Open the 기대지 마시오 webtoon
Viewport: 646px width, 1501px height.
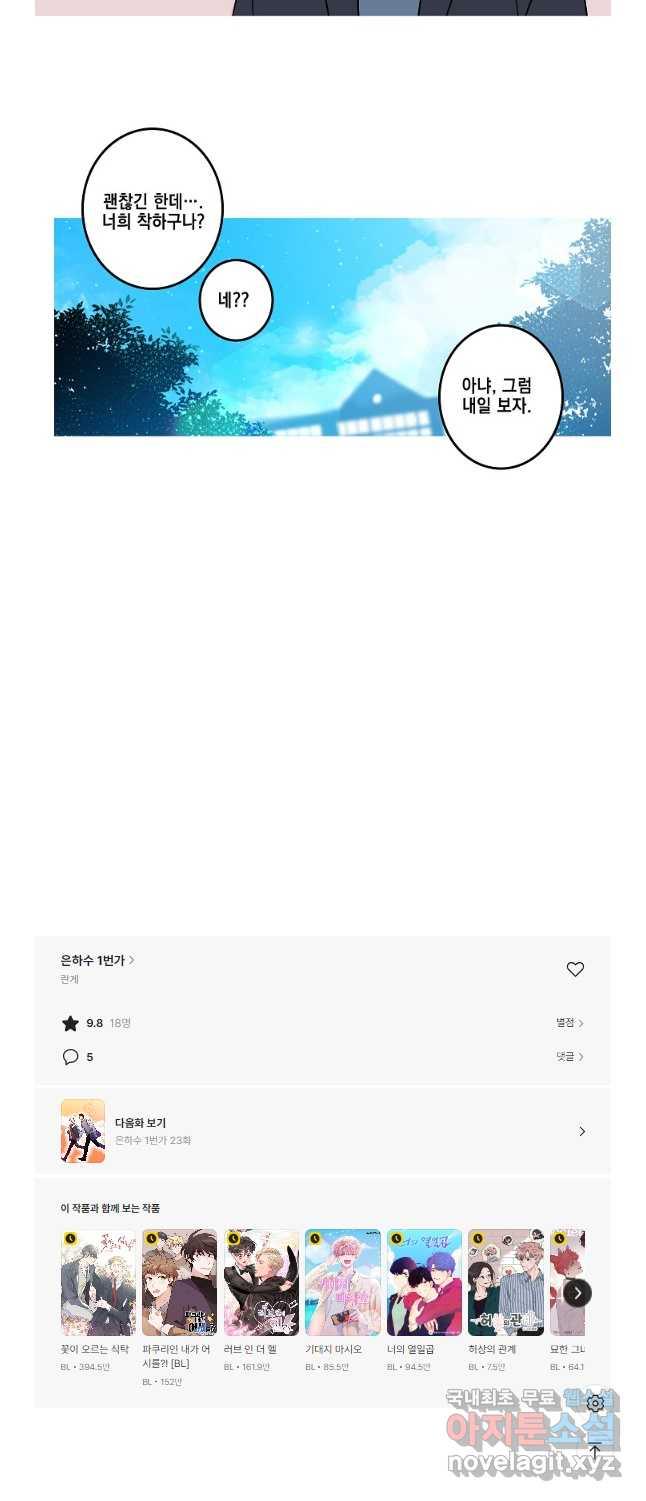(x=342, y=1283)
